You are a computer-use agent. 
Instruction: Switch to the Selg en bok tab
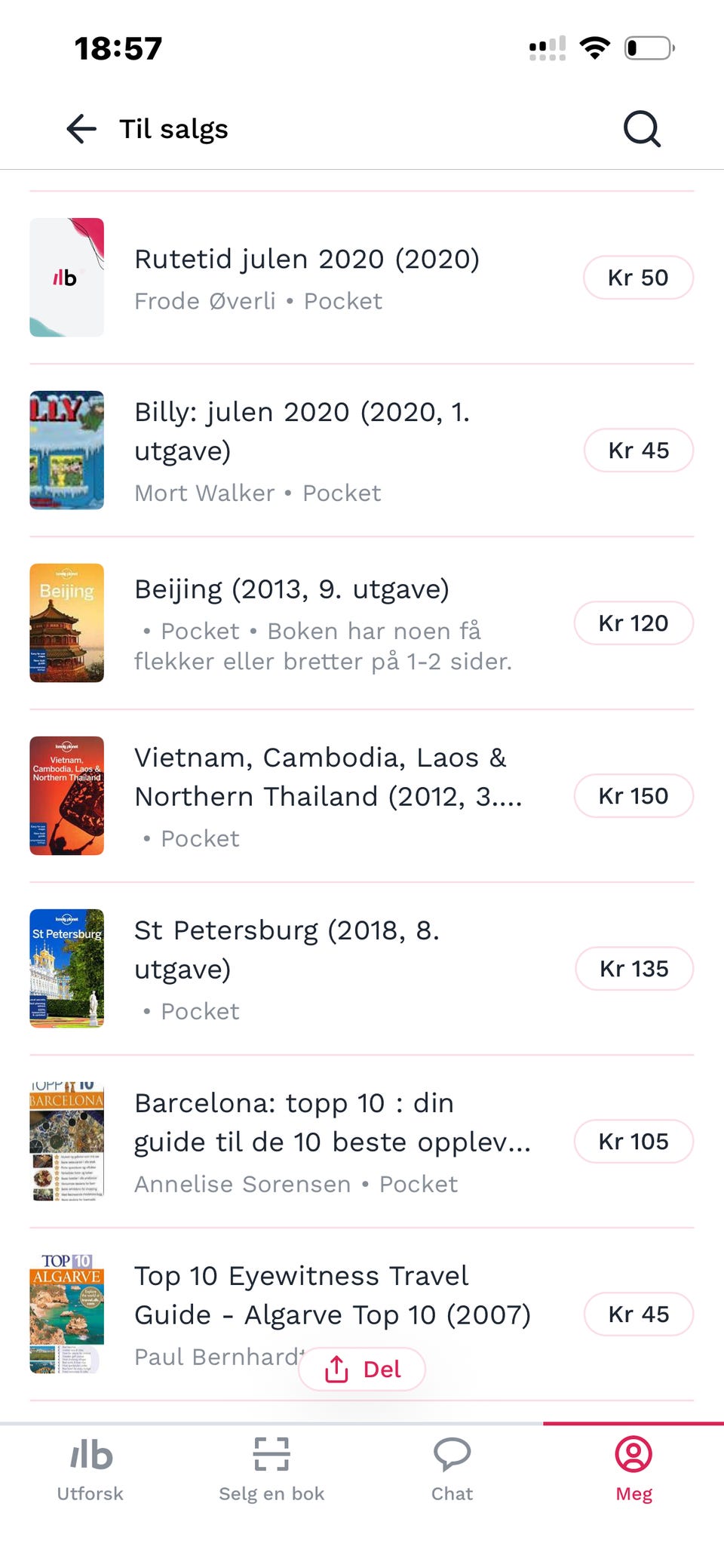271,1469
